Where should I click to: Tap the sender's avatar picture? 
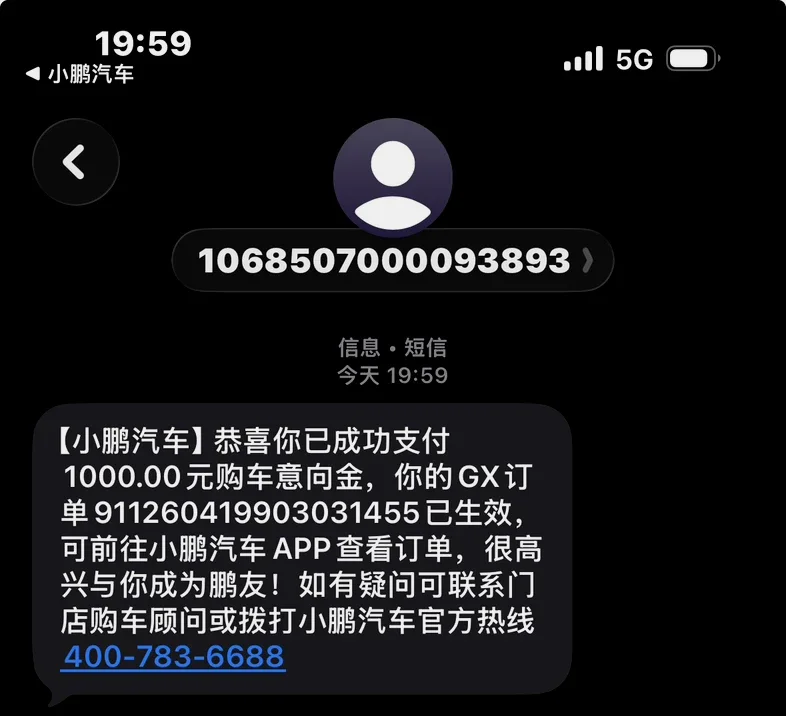pos(393,177)
